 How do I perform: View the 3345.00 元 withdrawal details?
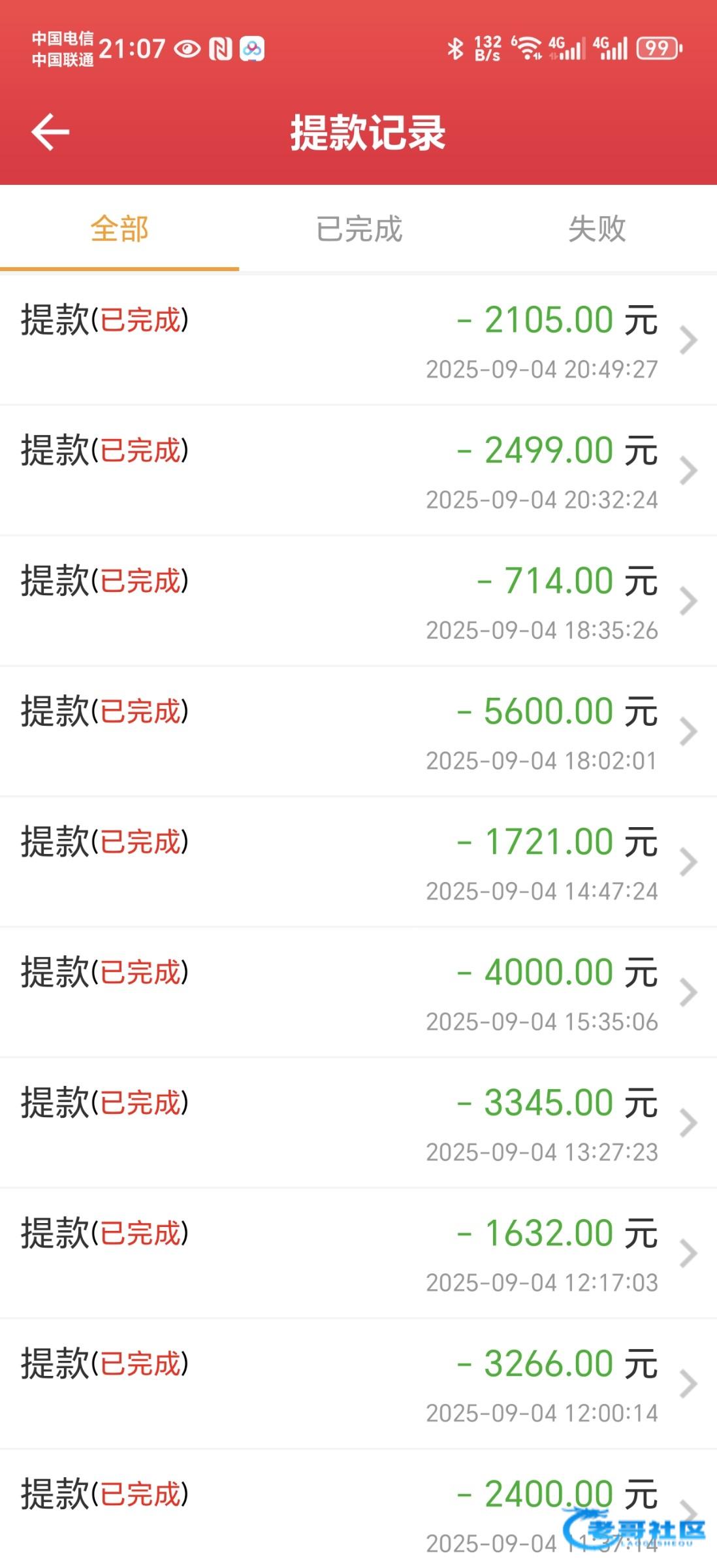coord(358,1124)
